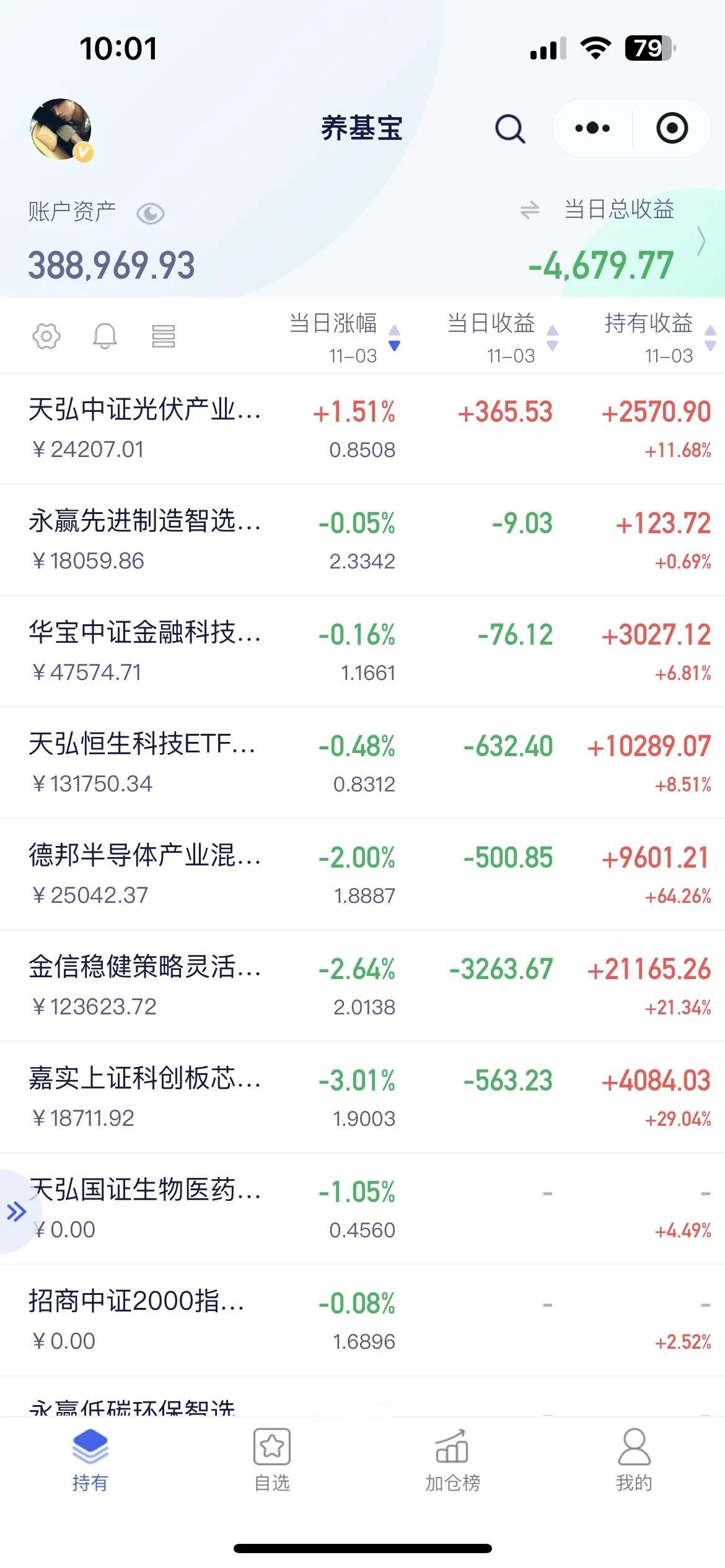Sort by 当日收益
Screen dimensions: 725x1568
click(503, 336)
